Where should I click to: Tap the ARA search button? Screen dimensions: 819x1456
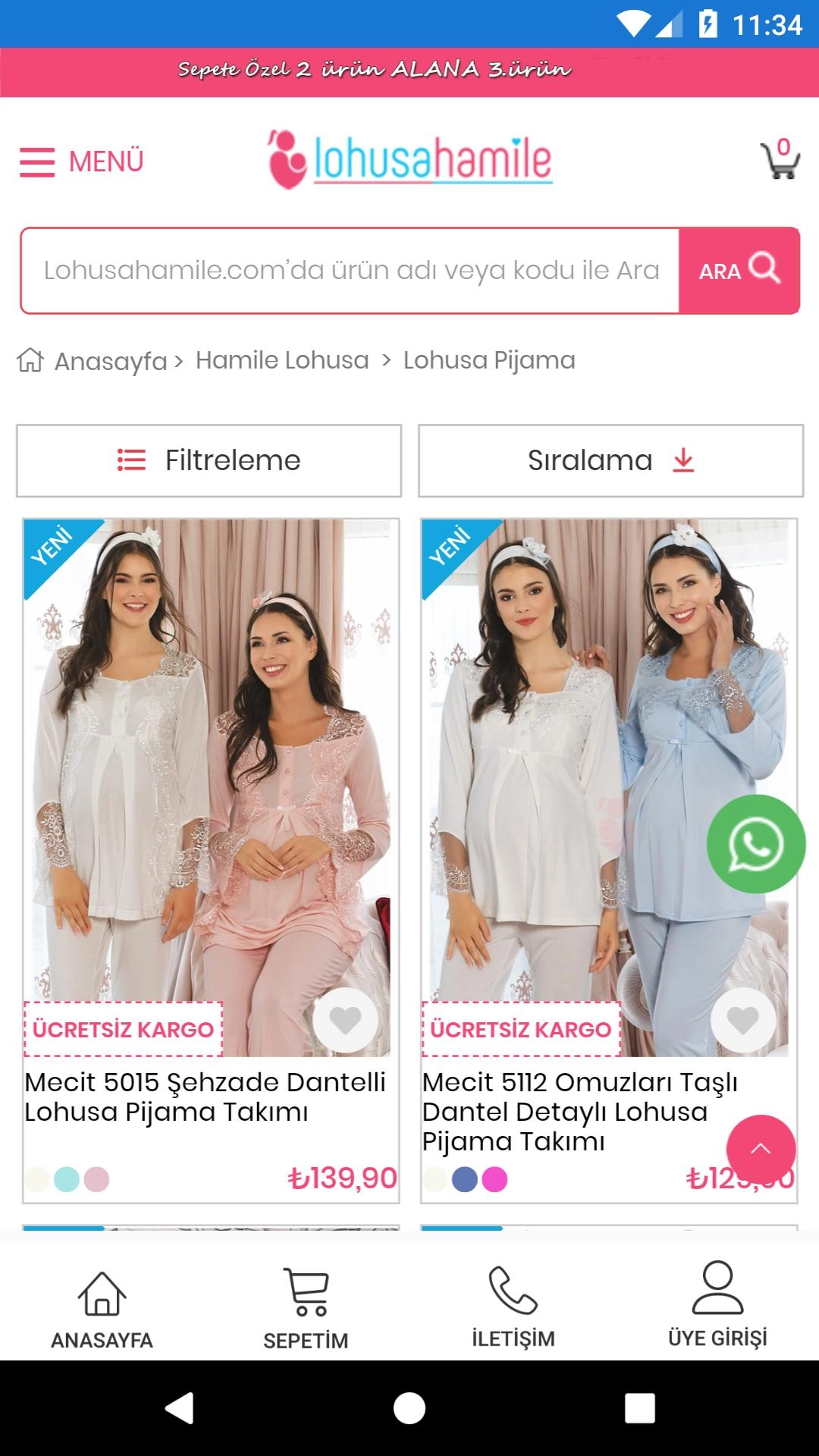tap(739, 271)
